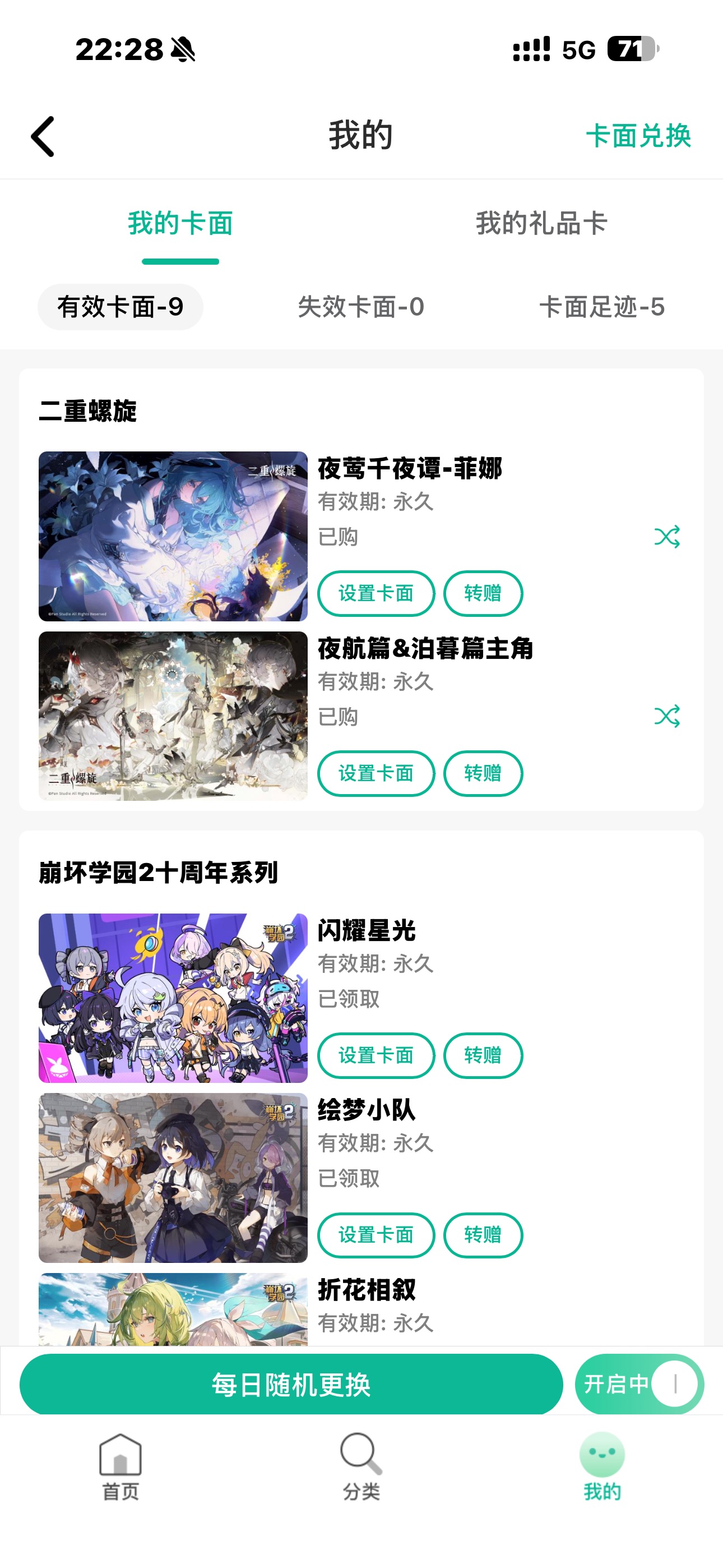This screenshot has width=723, height=1568.
Task: Tap the 每日随机更换 button
Action: tap(291, 1385)
